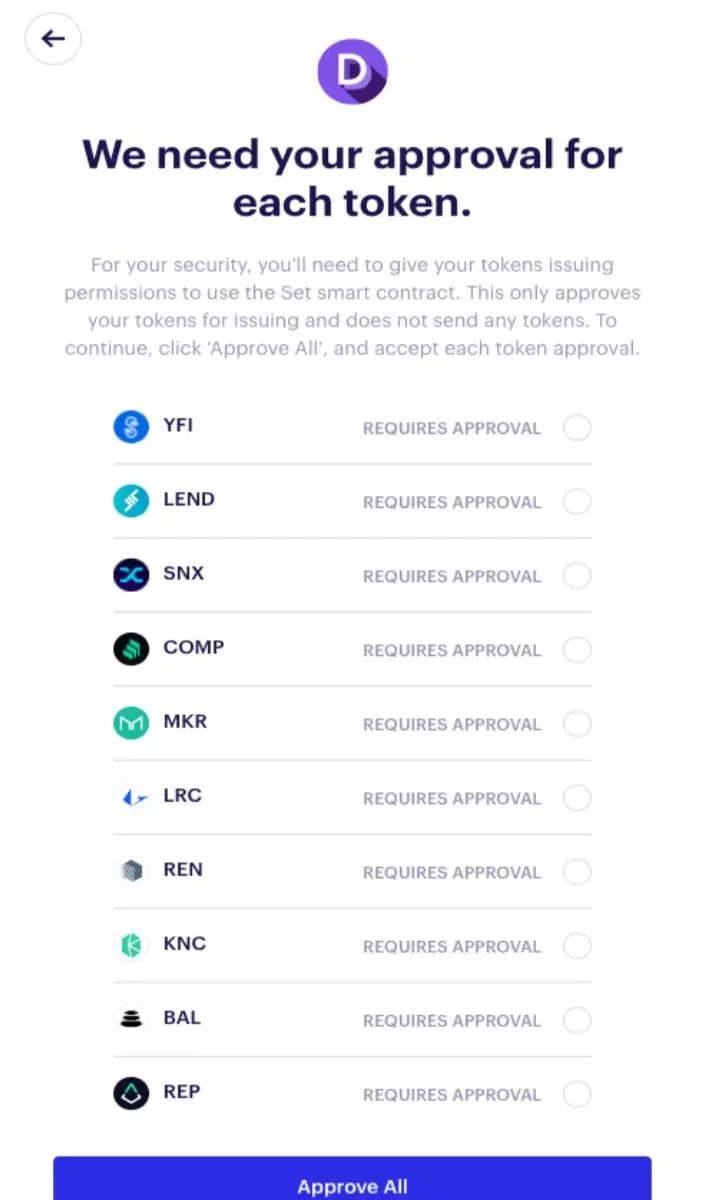Select the REN approval circle
The width and height of the screenshot is (709, 1200).
(577, 872)
